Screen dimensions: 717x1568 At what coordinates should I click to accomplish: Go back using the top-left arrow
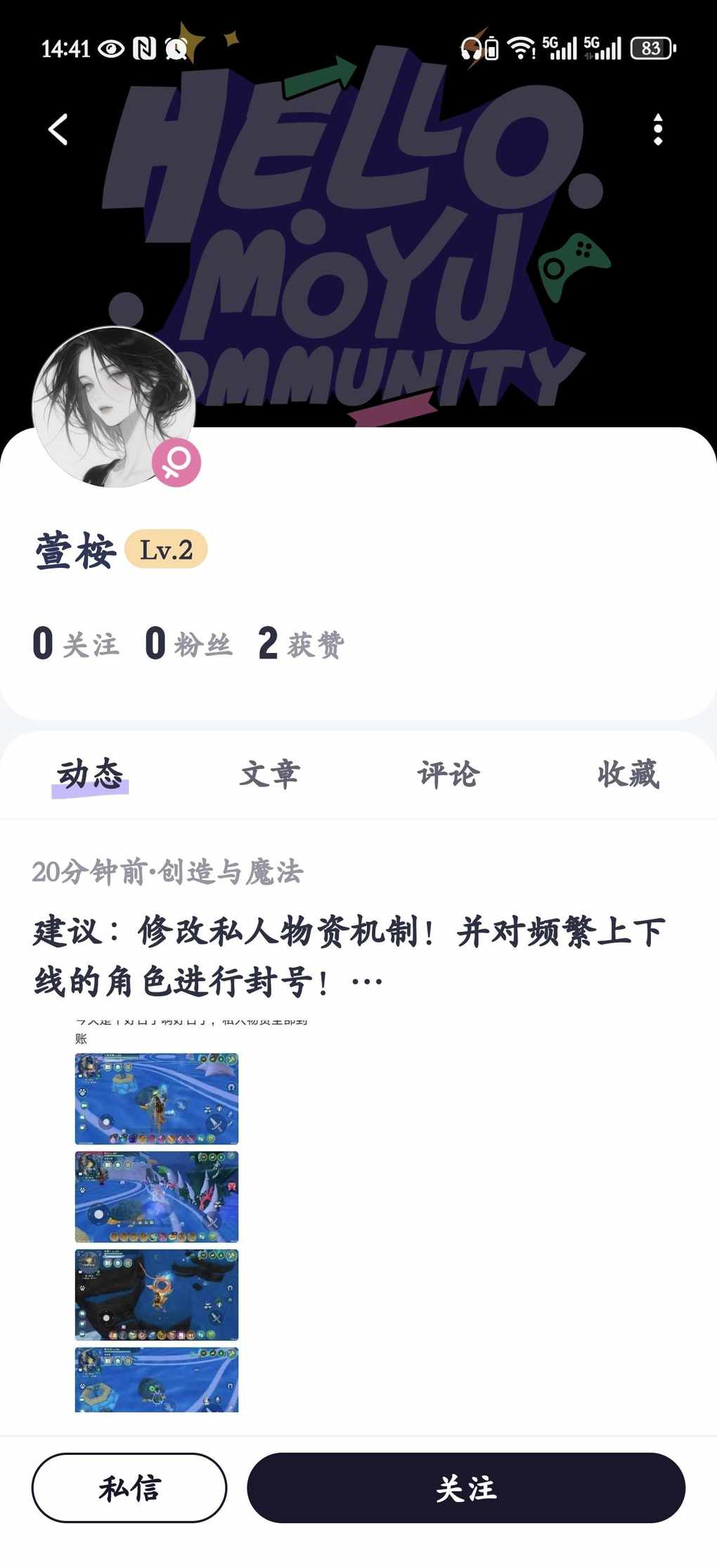tap(58, 129)
